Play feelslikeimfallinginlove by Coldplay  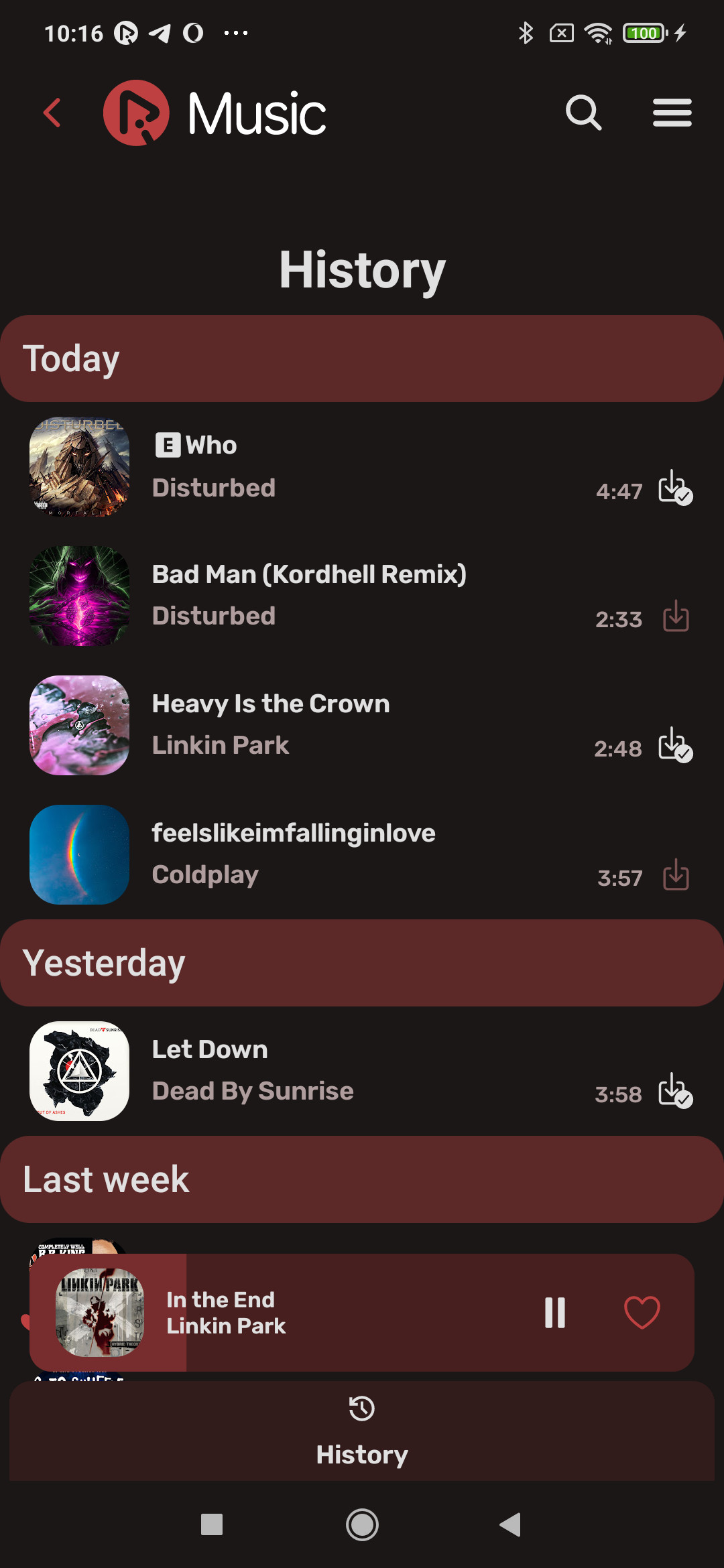tap(335, 854)
